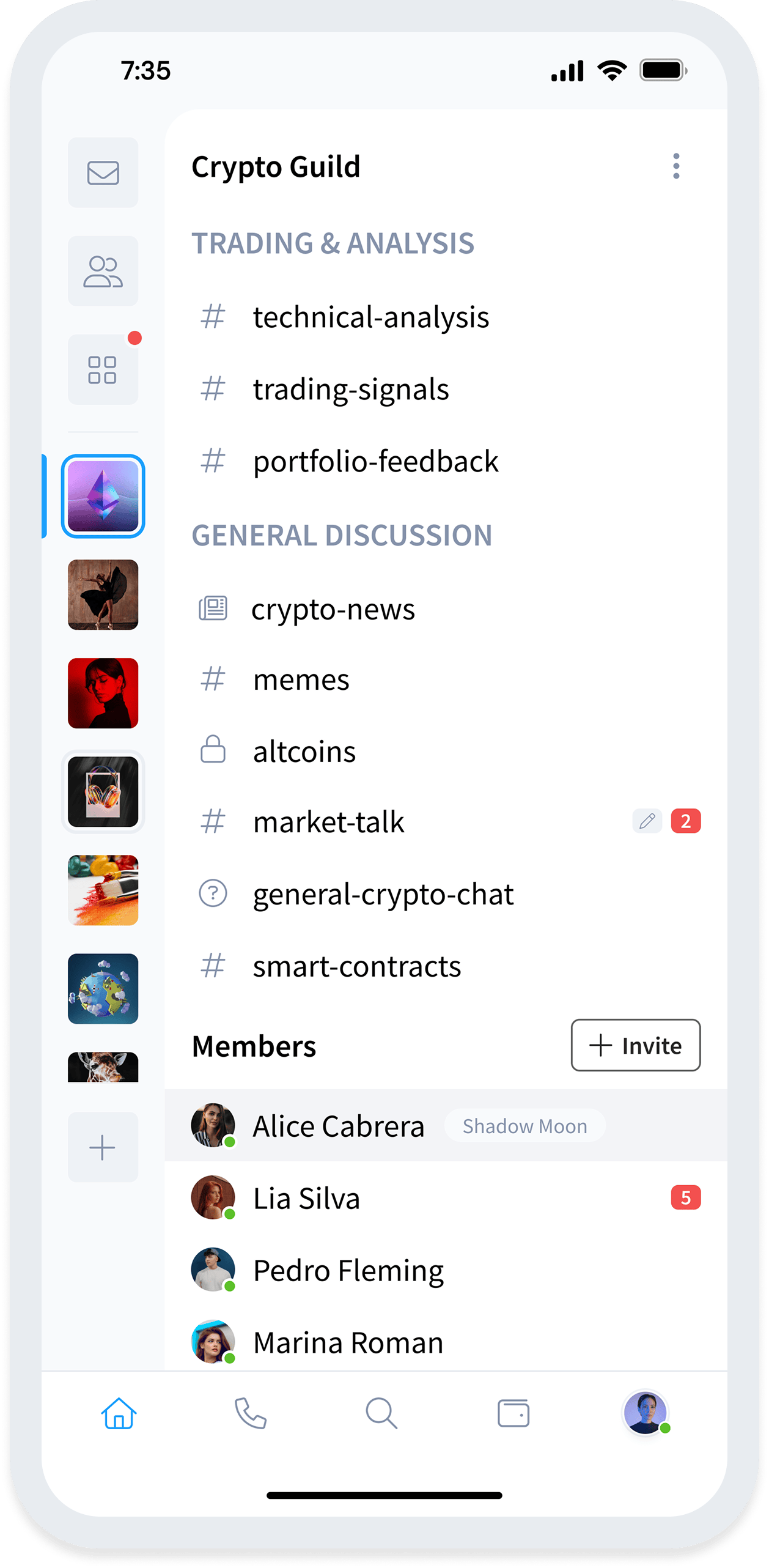
Task: Open the trading-signals channel
Action: click(351, 389)
